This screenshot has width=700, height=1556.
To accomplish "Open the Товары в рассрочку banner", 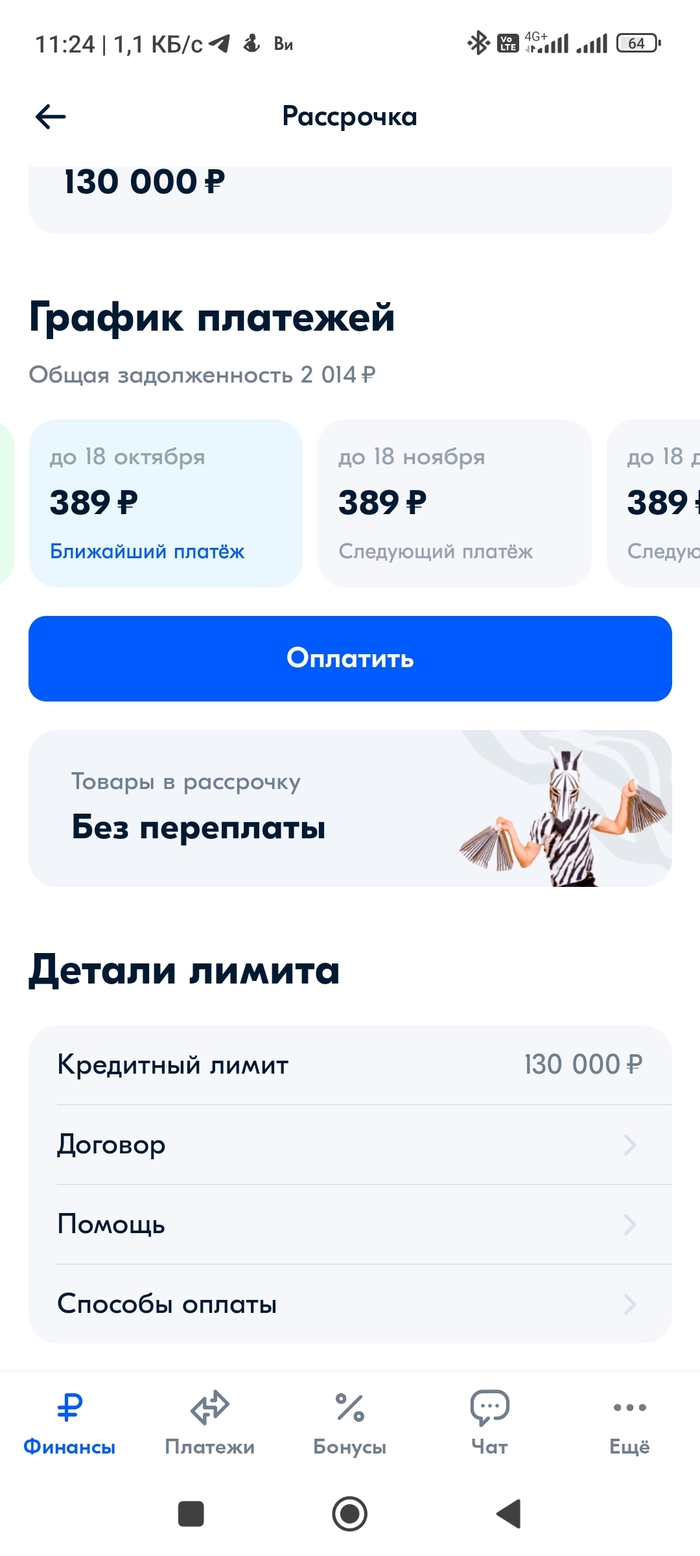I will (350, 808).
